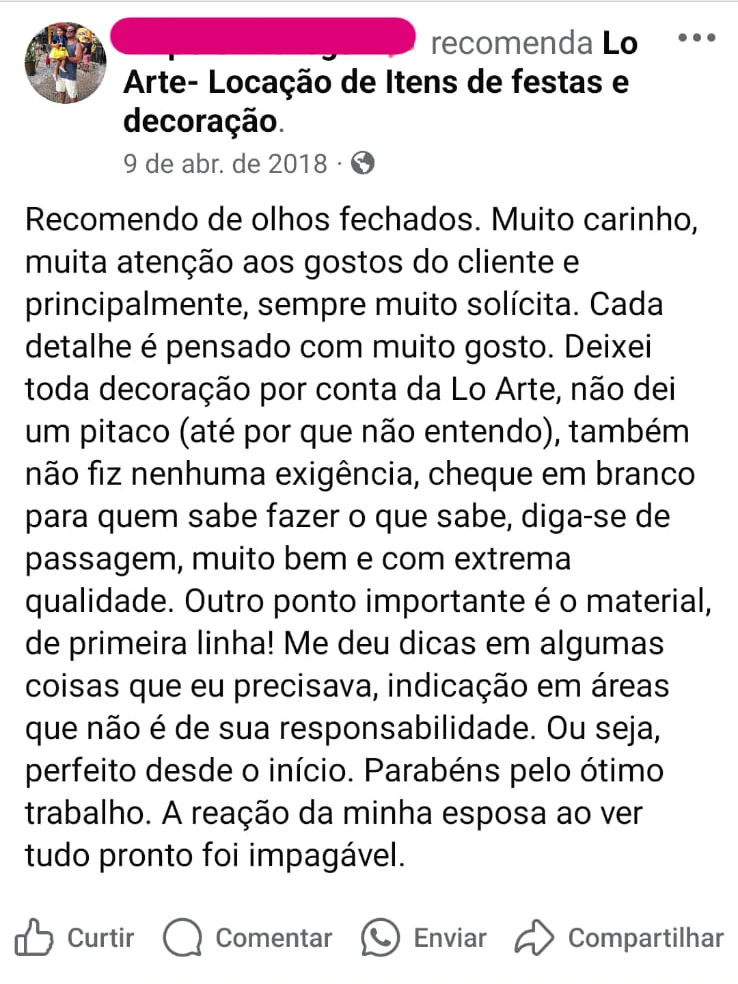The width and height of the screenshot is (738, 984).
Task: Send the post via Enviar
Action: click(x=425, y=938)
